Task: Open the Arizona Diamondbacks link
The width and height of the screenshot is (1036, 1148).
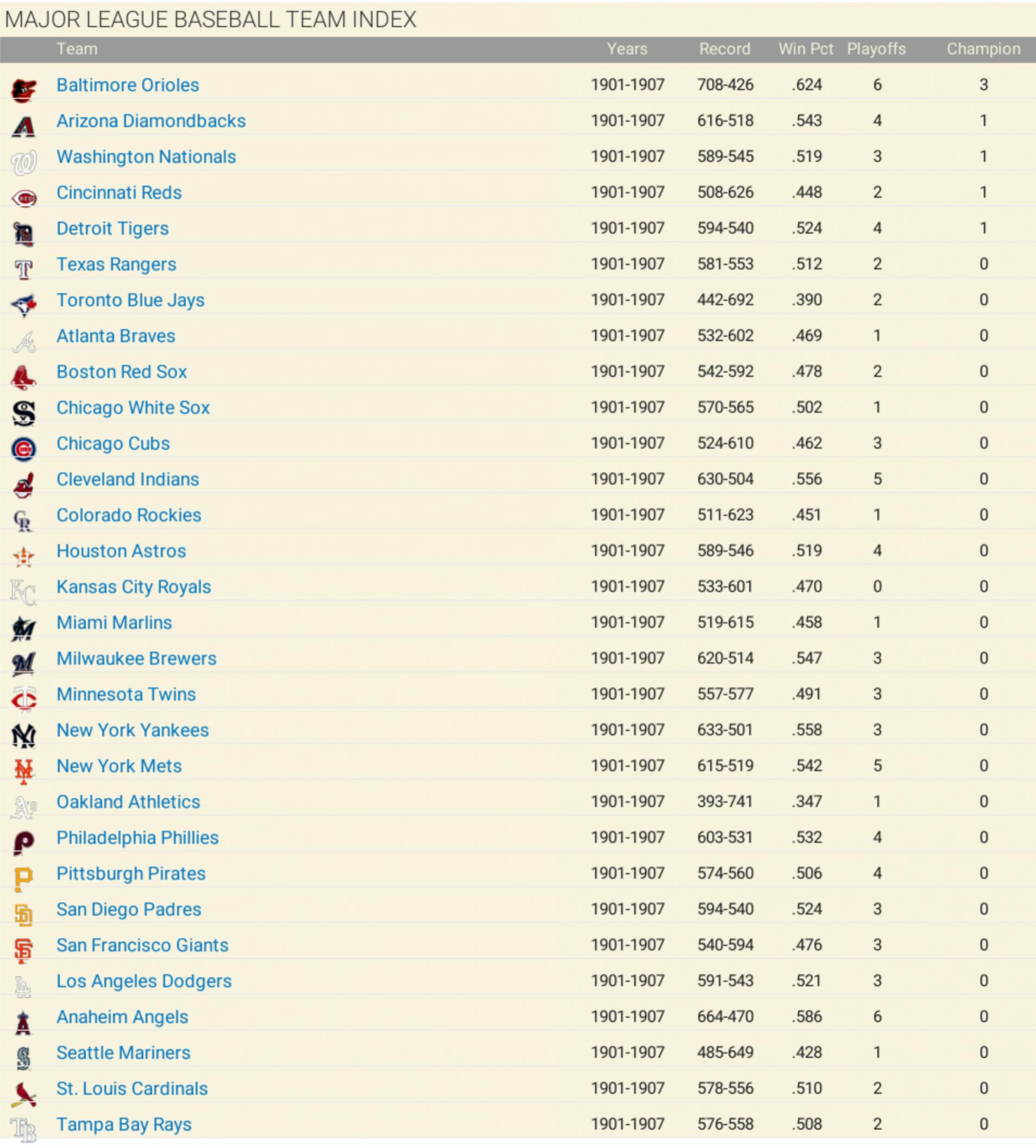Action: [x=151, y=121]
